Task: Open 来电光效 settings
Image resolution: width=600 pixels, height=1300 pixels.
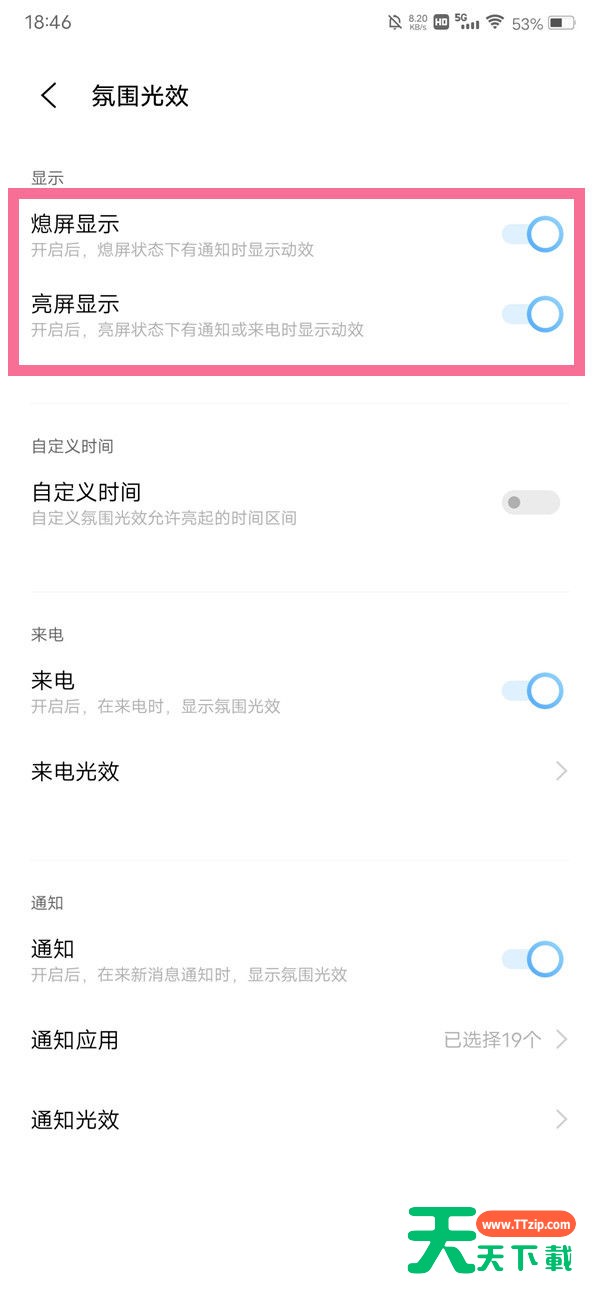Action: (300, 771)
